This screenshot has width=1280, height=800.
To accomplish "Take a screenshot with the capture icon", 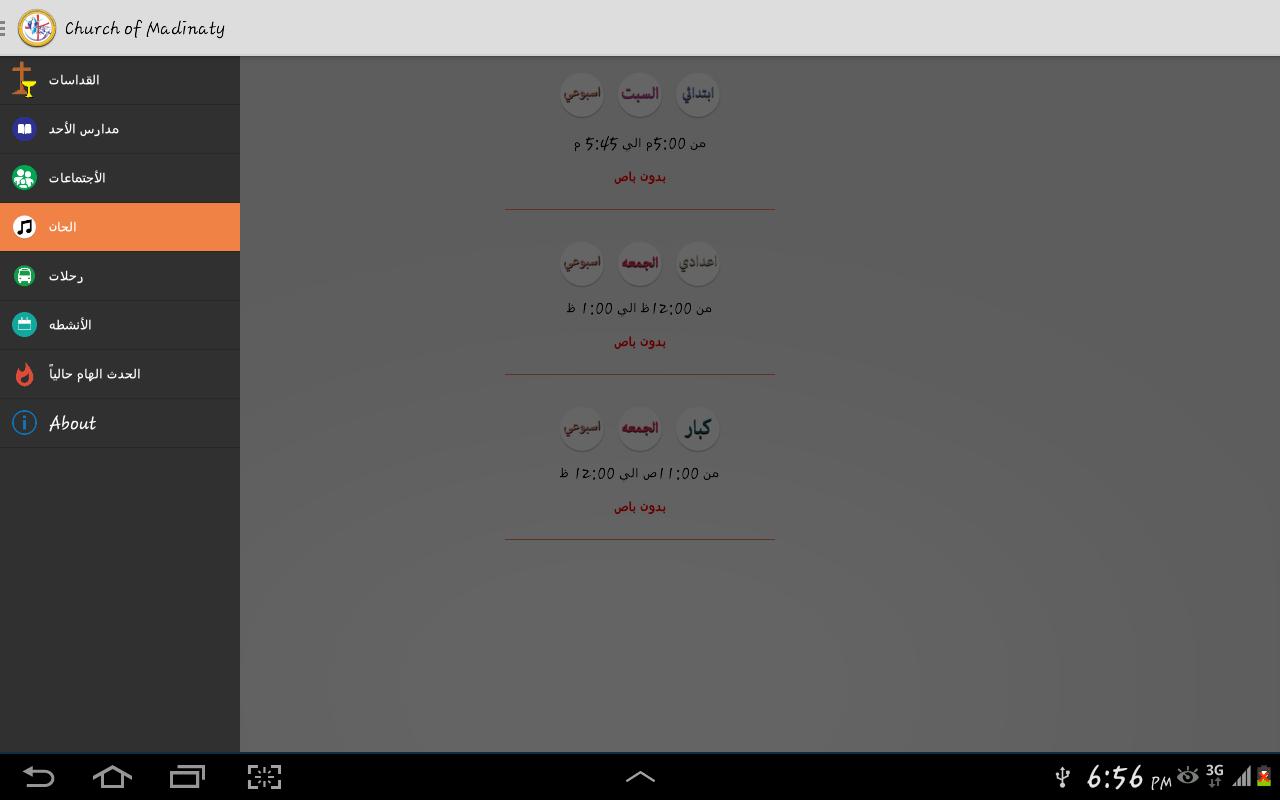I will coord(264,777).
